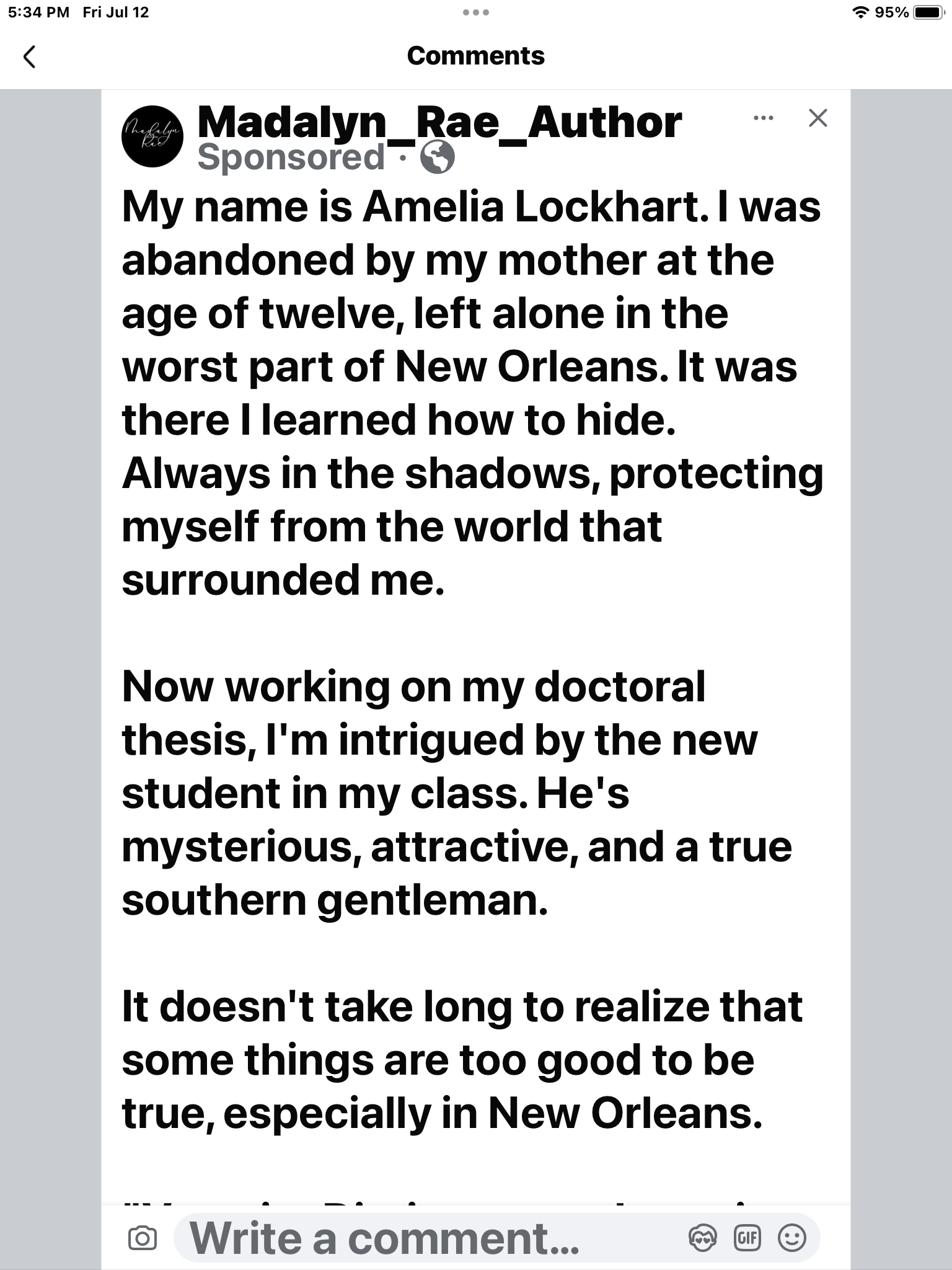Open the emoji picker
Screen dimensions: 952x1270
click(x=792, y=1238)
